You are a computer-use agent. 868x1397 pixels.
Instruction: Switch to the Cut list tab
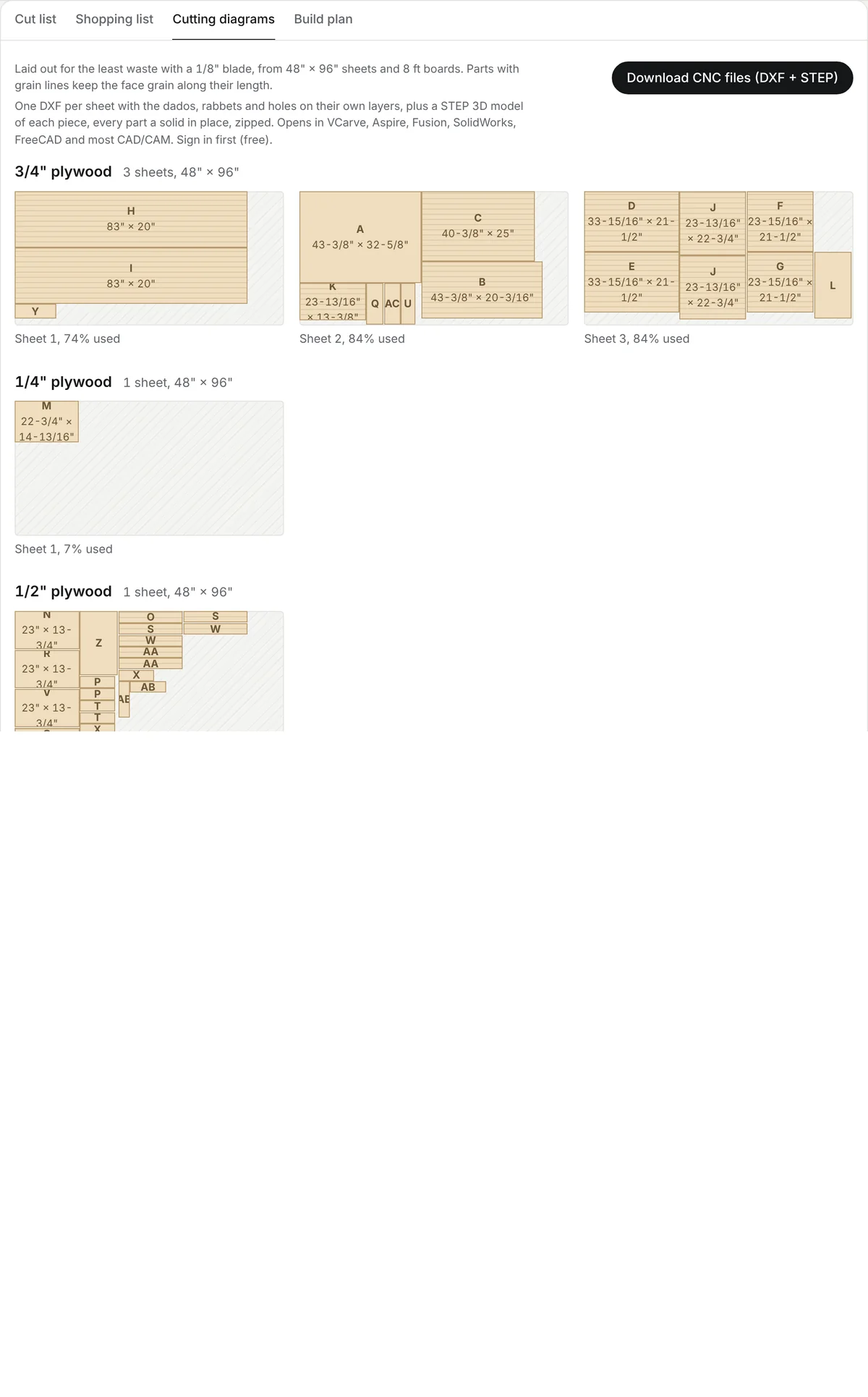click(x=35, y=20)
